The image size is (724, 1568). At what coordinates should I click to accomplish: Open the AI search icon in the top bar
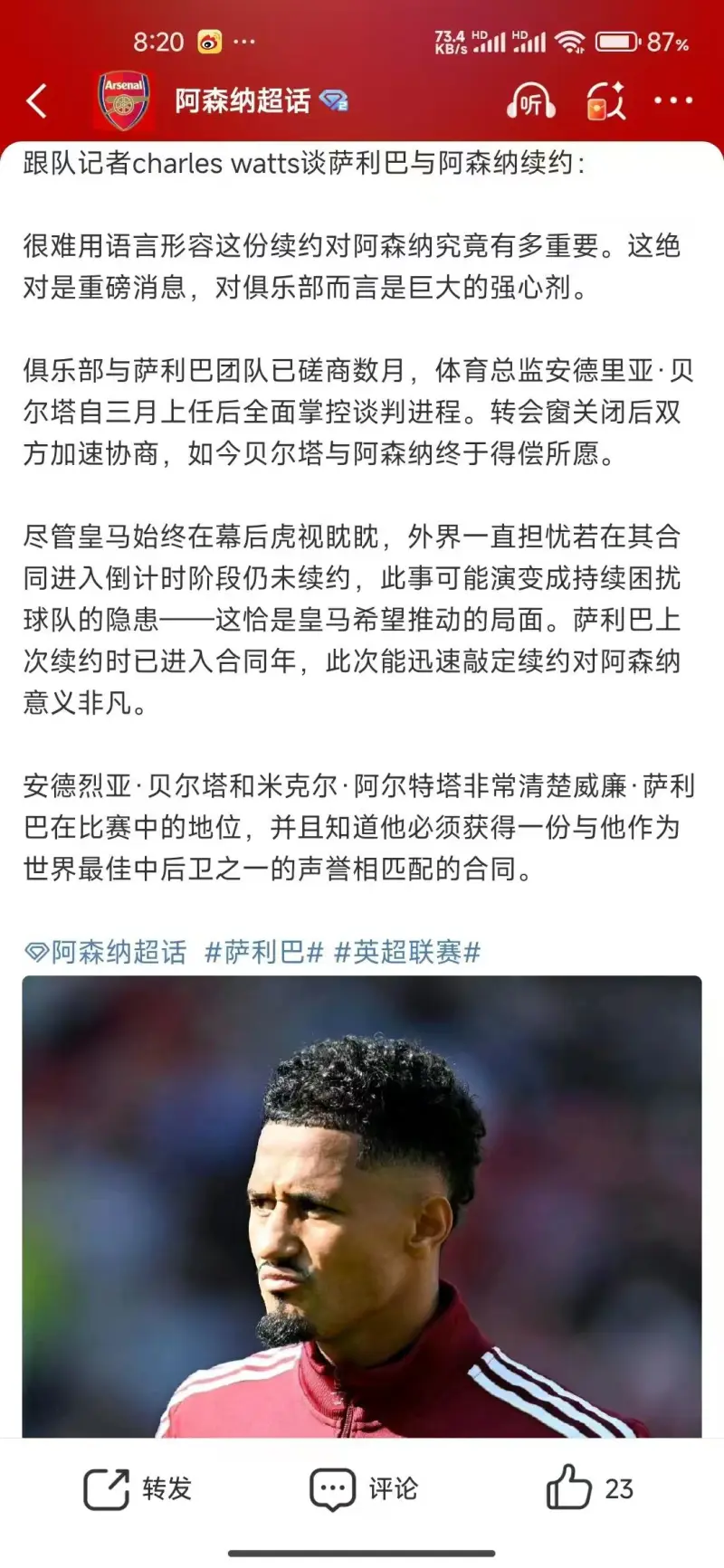point(605,100)
